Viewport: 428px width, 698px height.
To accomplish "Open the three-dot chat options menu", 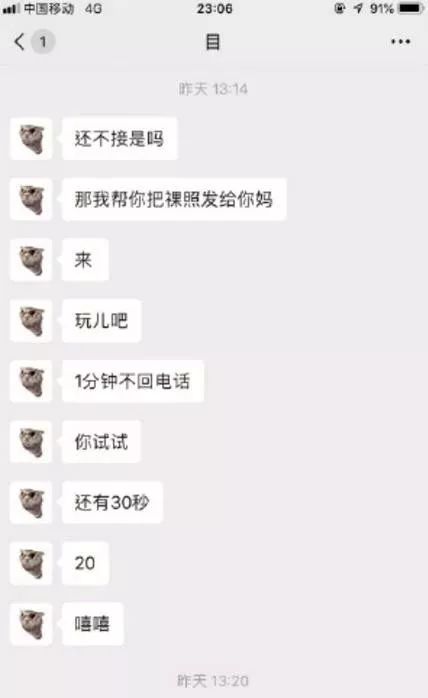I will [400, 42].
